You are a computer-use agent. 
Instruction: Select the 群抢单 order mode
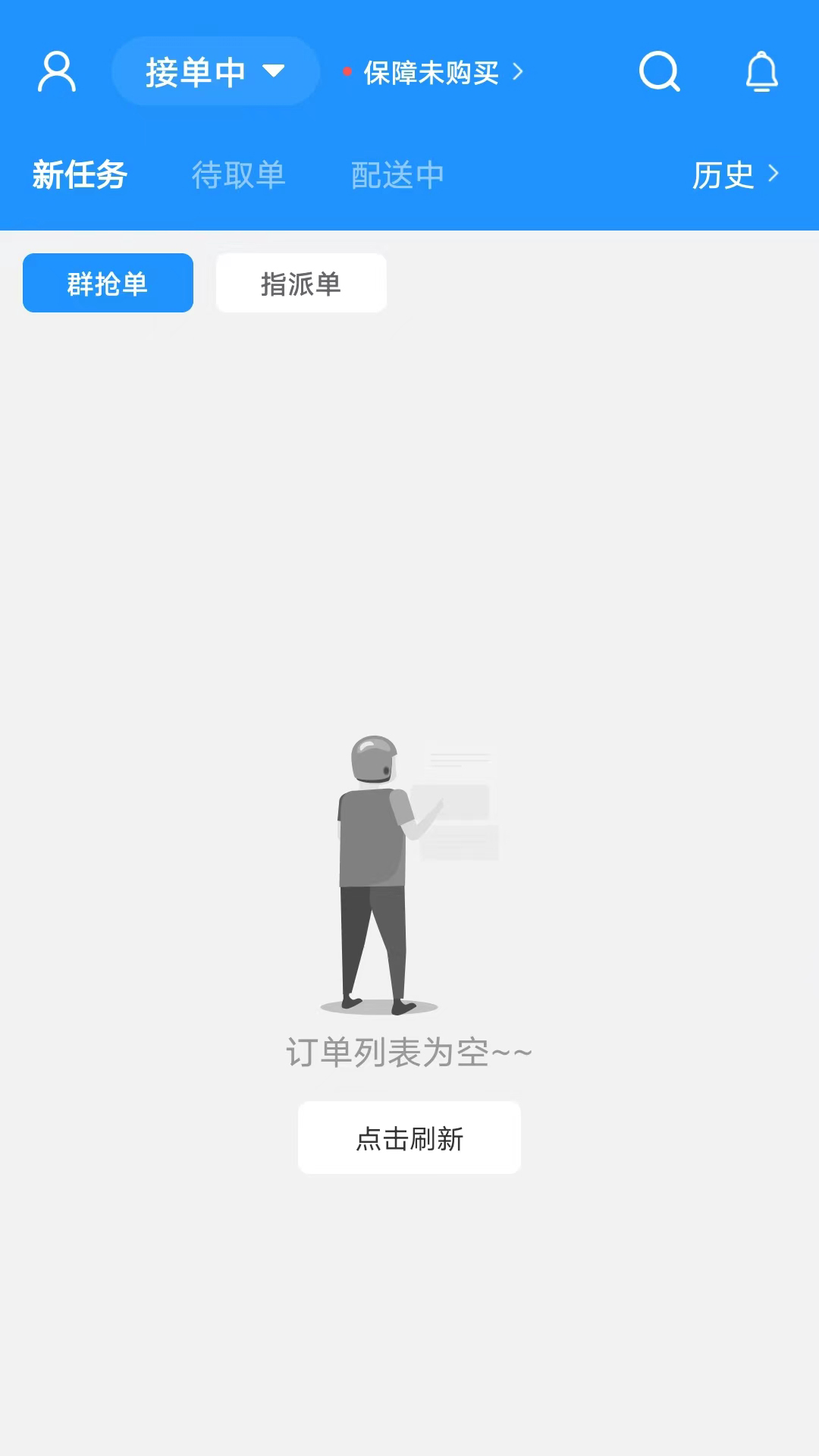[108, 283]
